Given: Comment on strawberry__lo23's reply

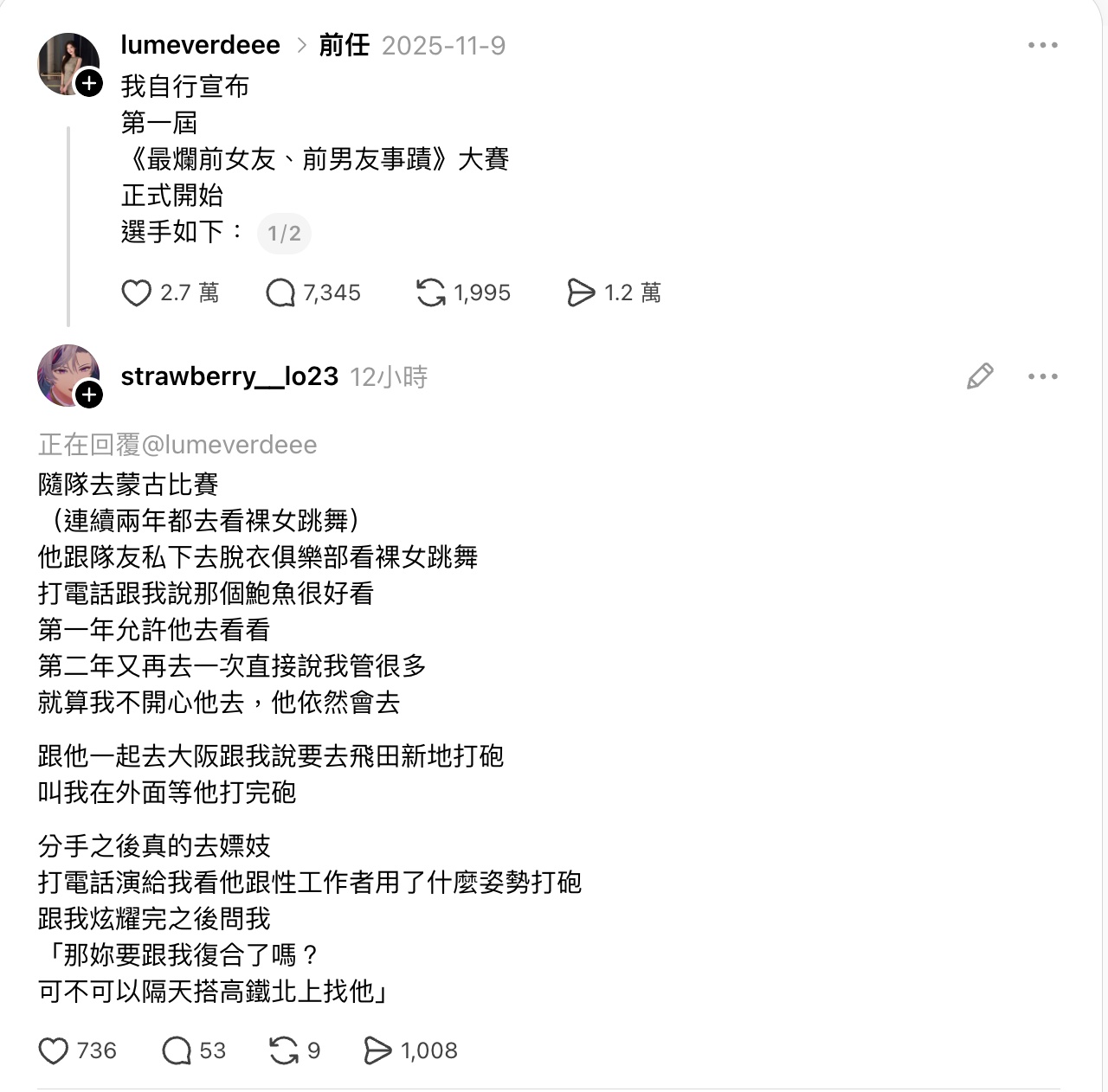Looking at the screenshot, I should [x=177, y=1051].
